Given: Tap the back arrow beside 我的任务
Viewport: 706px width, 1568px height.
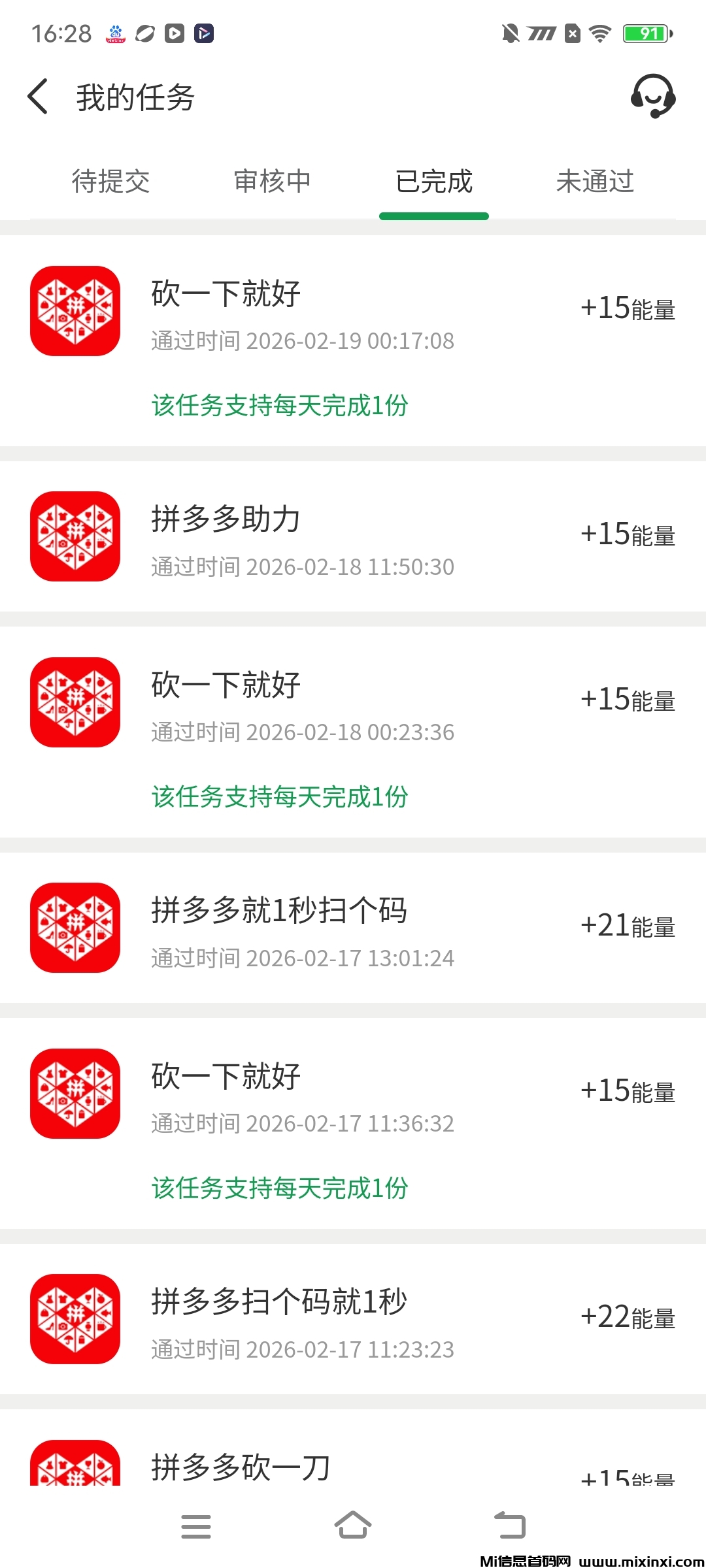Looking at the screenshot, I should coord(37,97).
